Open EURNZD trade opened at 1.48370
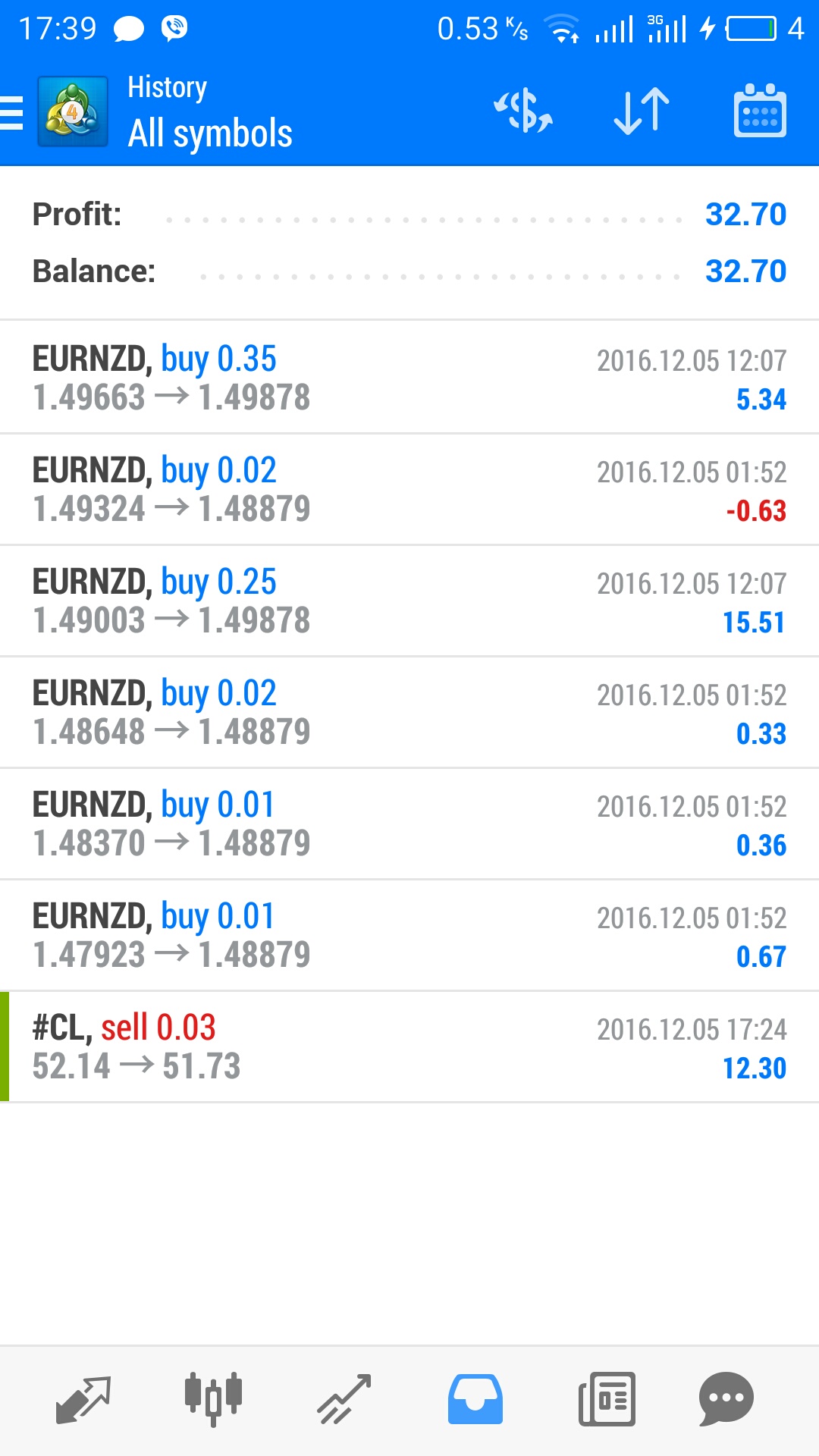The image size is (819, 1456). coord(409,824)
